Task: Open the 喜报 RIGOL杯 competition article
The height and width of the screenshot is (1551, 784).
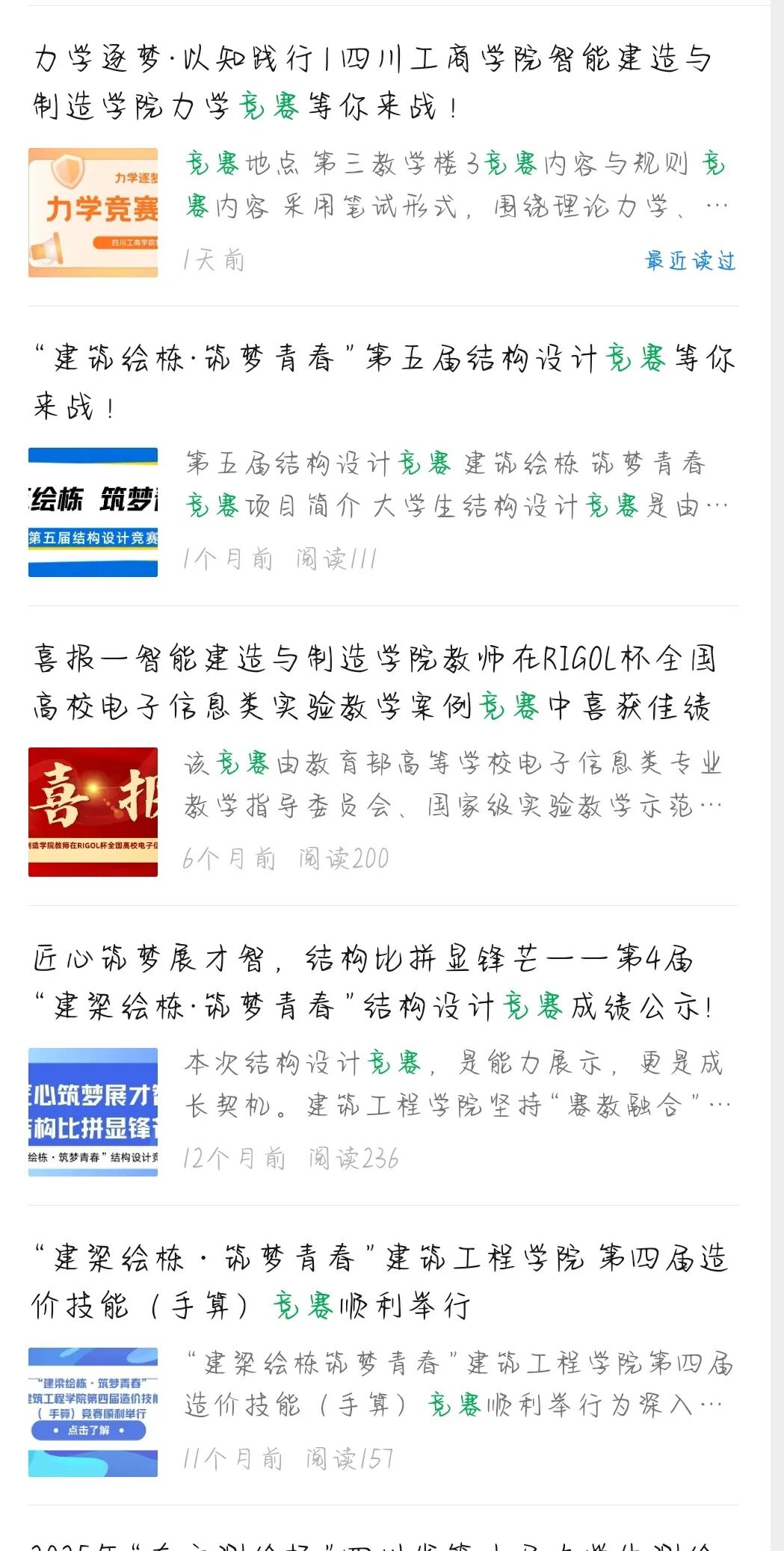Action: pos(374,682)
